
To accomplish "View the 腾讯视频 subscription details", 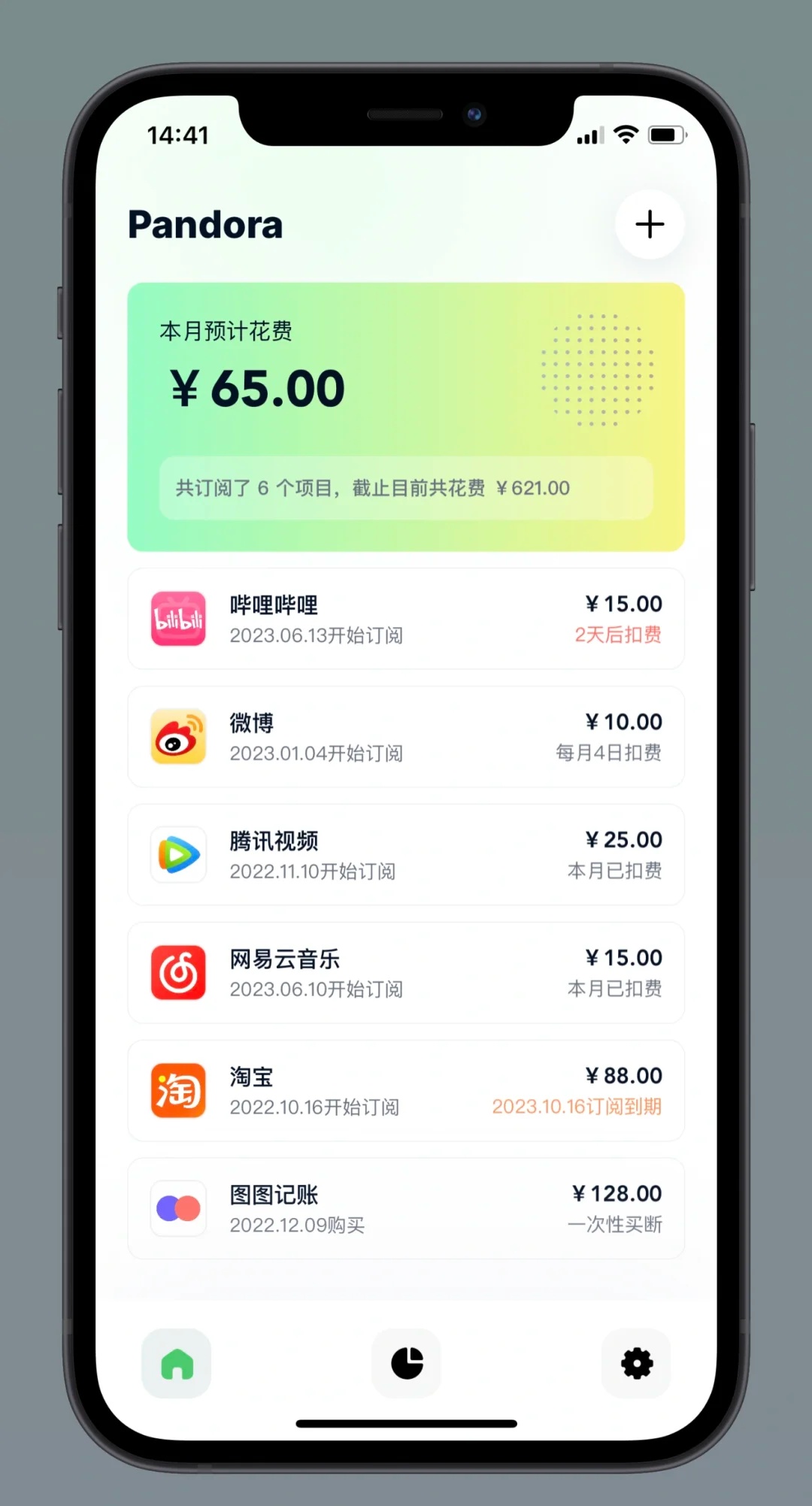I will coord(406,855).
